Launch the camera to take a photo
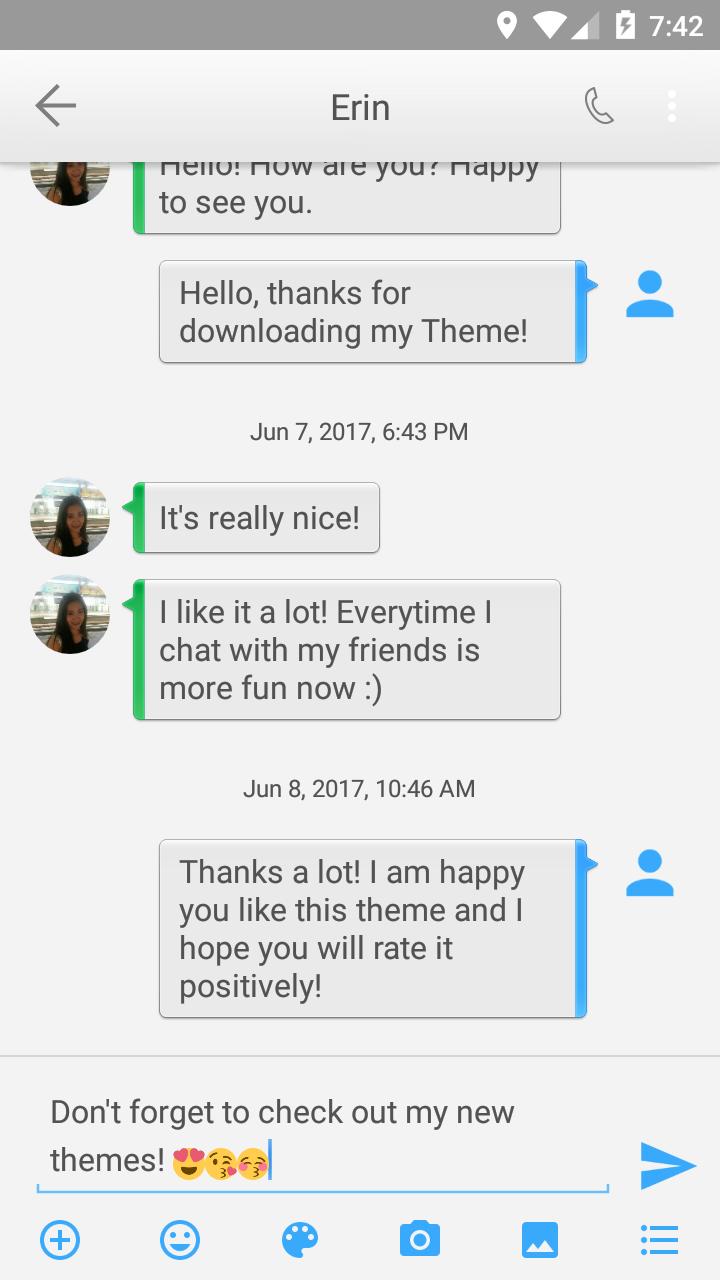 click(x=420, y=1240)
